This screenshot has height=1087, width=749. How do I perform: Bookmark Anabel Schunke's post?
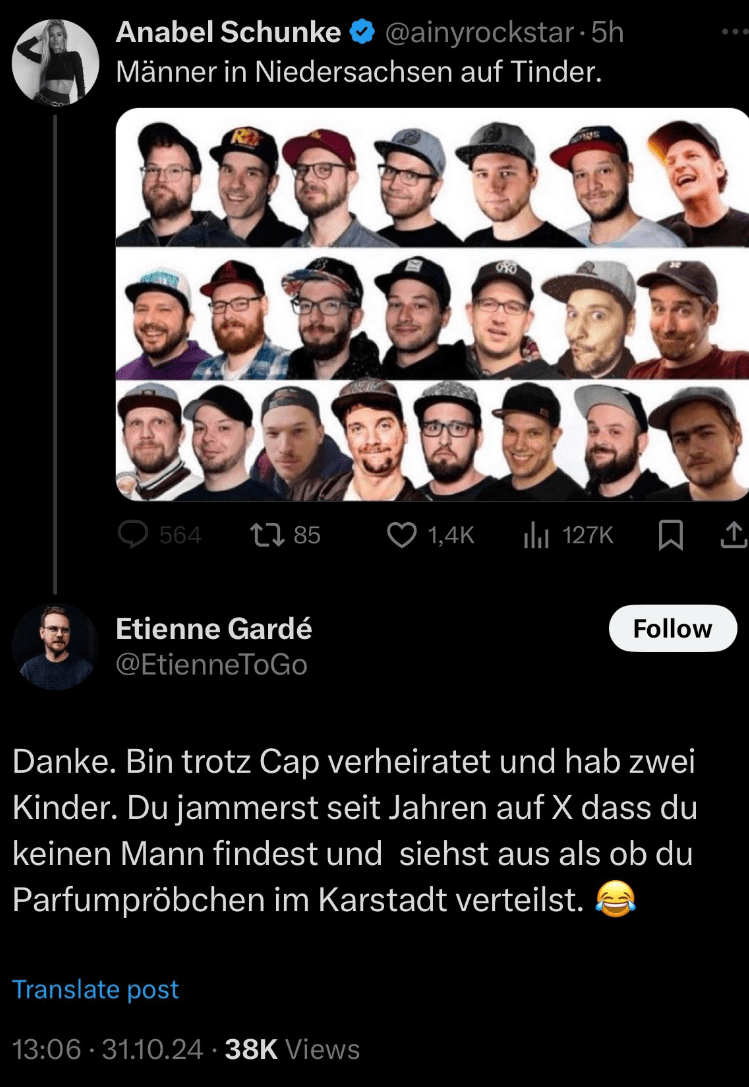[672, 536]
